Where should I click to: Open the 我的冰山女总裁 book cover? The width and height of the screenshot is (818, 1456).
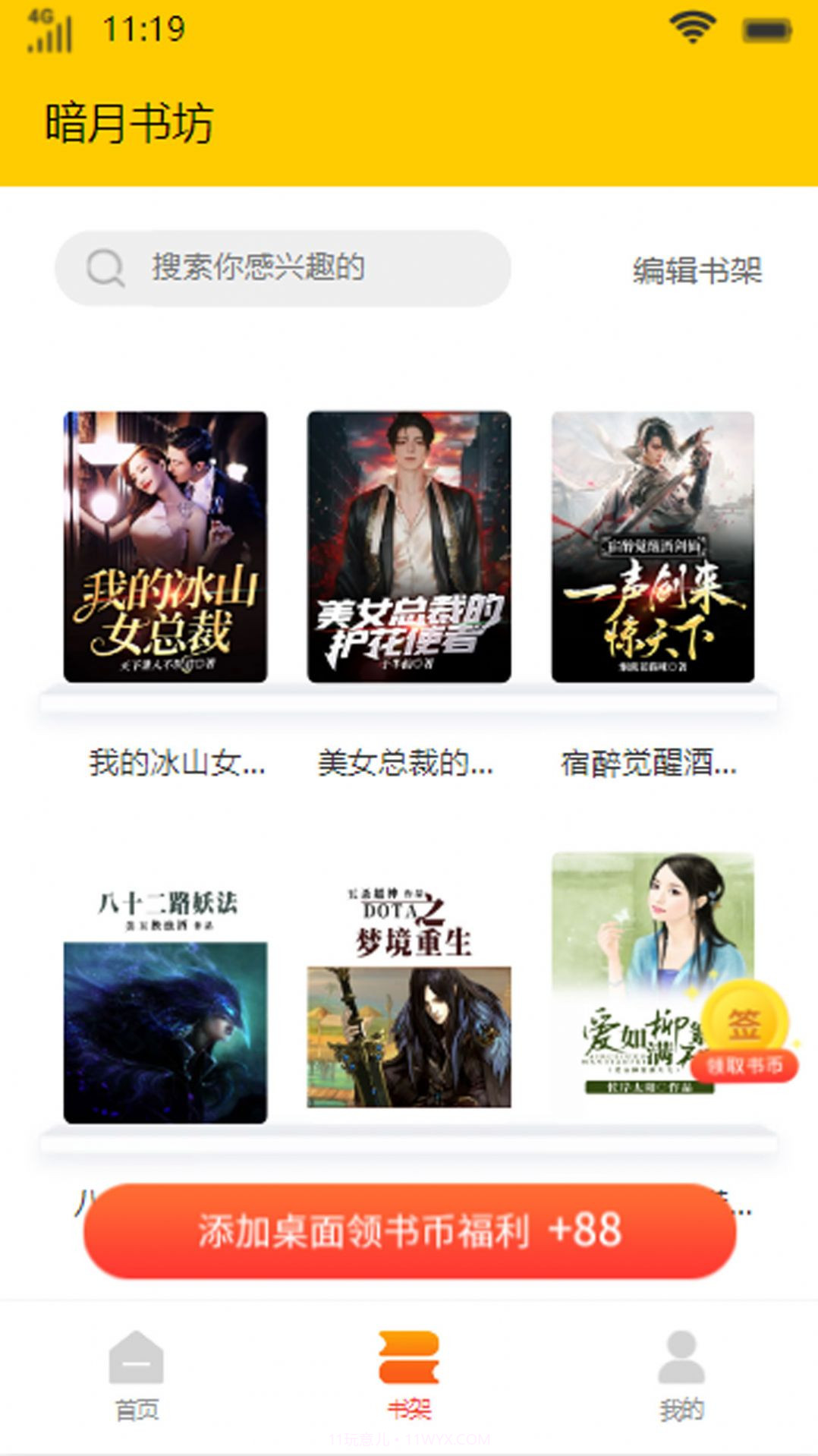tap(165, 547)
